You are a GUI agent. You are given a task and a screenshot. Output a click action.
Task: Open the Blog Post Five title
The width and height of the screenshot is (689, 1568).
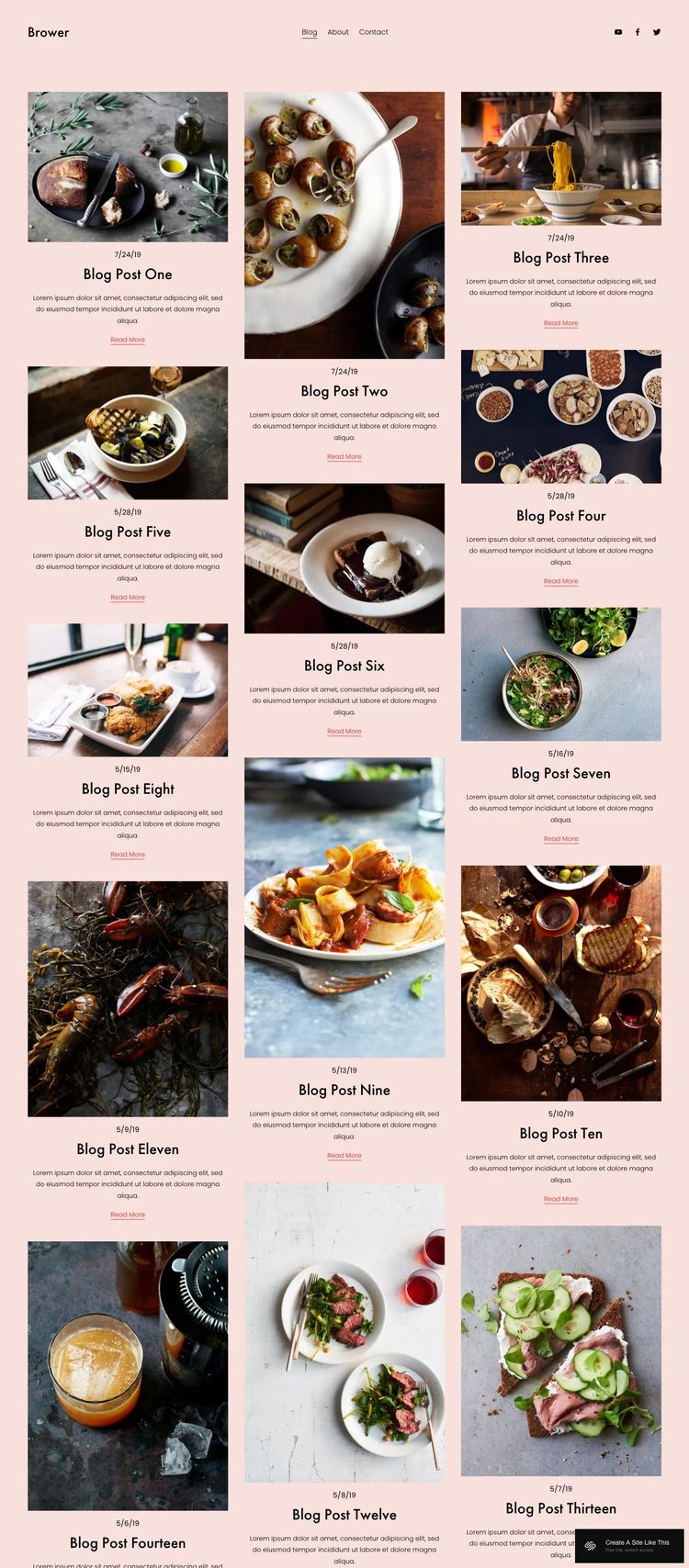coord(128,532)
